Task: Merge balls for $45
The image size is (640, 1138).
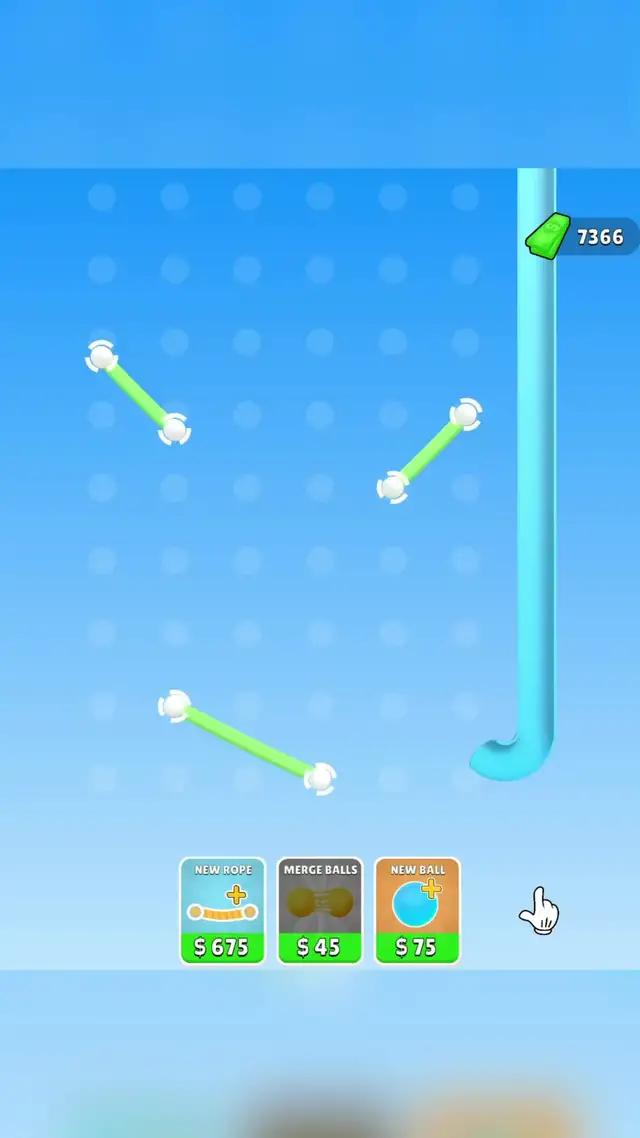Action: tap(319, 910)
